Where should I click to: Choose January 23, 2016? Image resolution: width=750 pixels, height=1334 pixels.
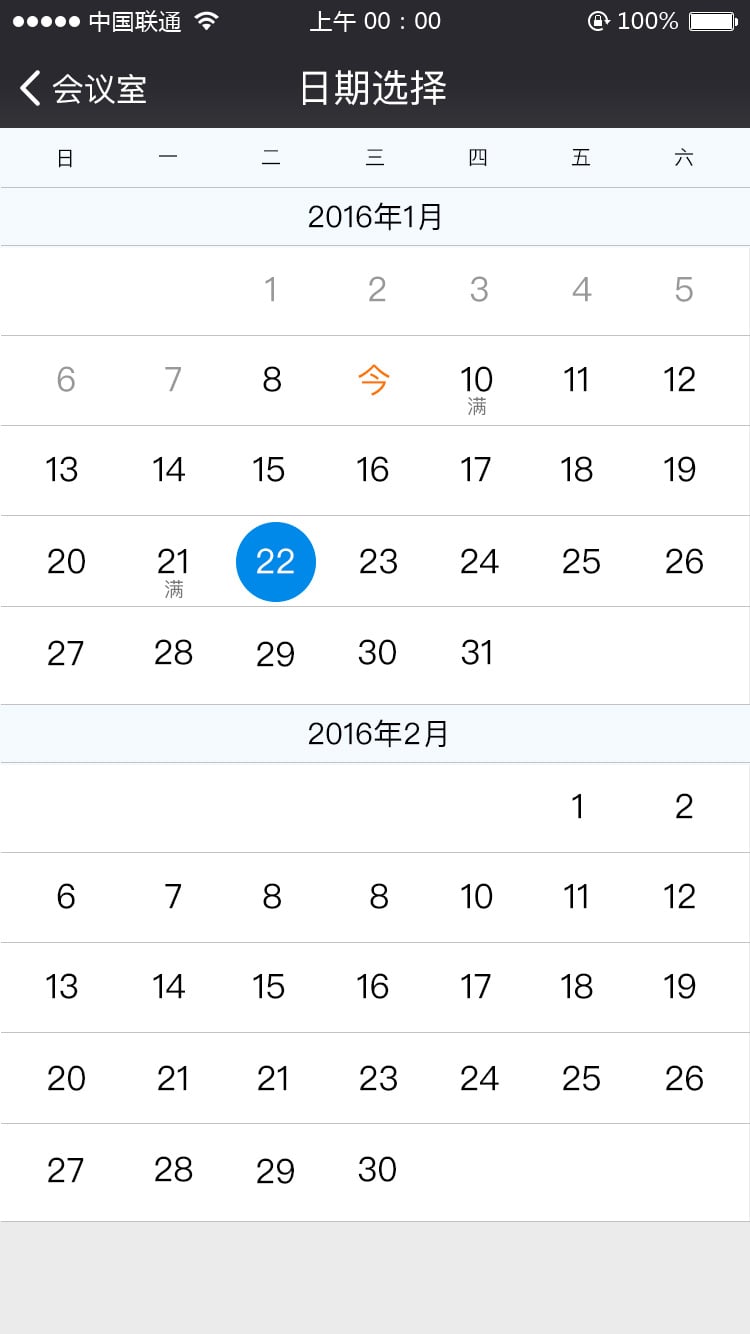point(378,562)
